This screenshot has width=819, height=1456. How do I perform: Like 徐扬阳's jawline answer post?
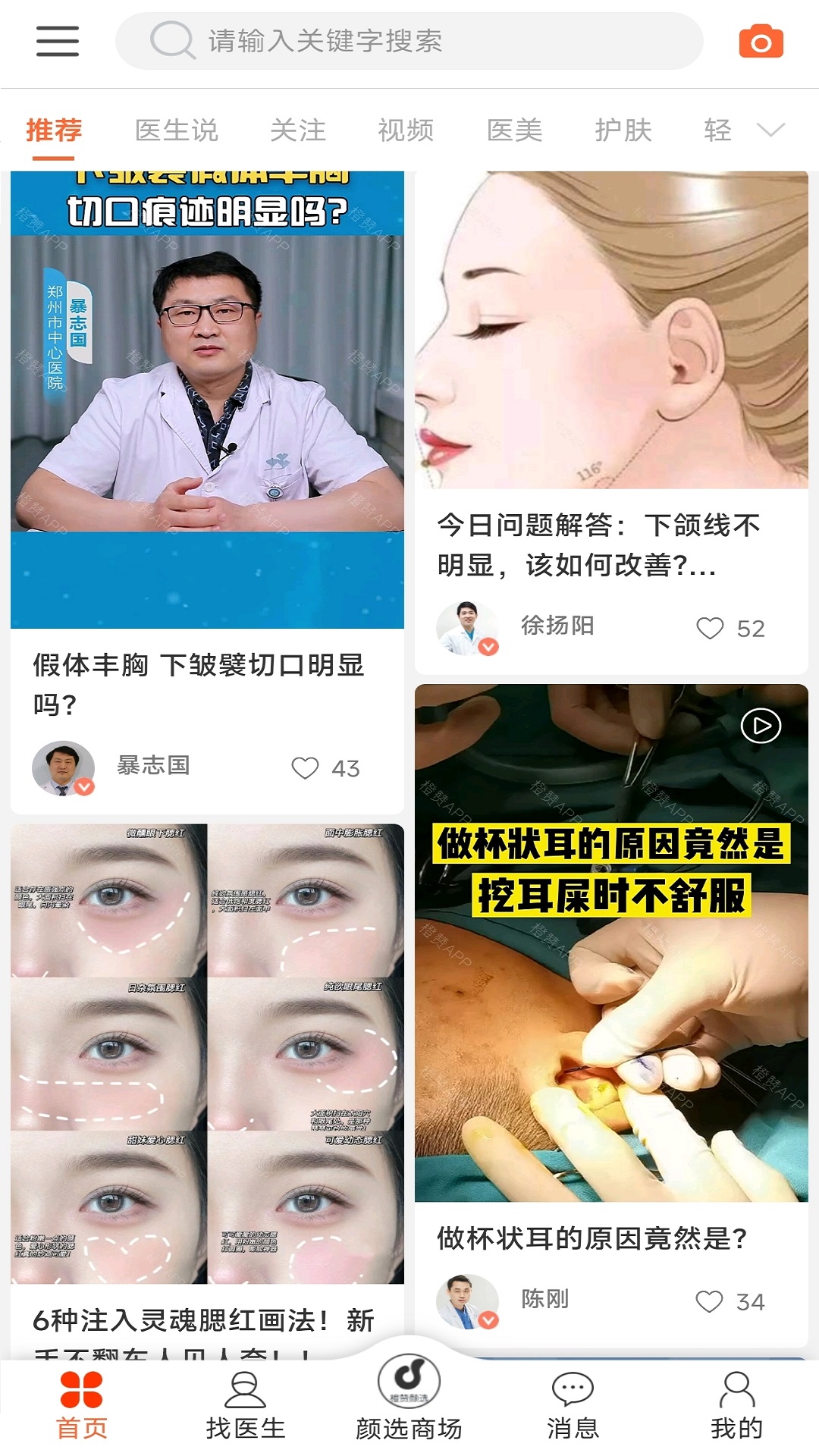[x=709, y=629]
